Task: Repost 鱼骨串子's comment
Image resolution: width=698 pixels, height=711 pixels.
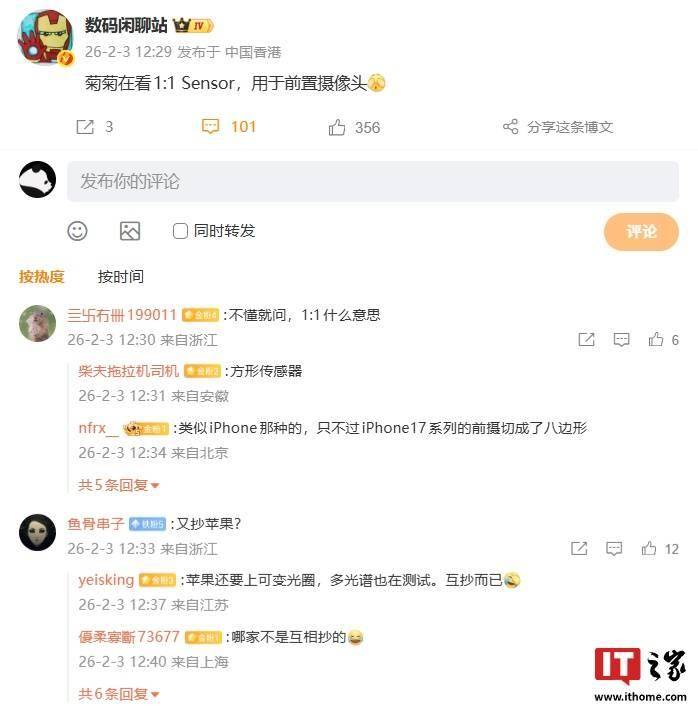Action: point(579,548)
